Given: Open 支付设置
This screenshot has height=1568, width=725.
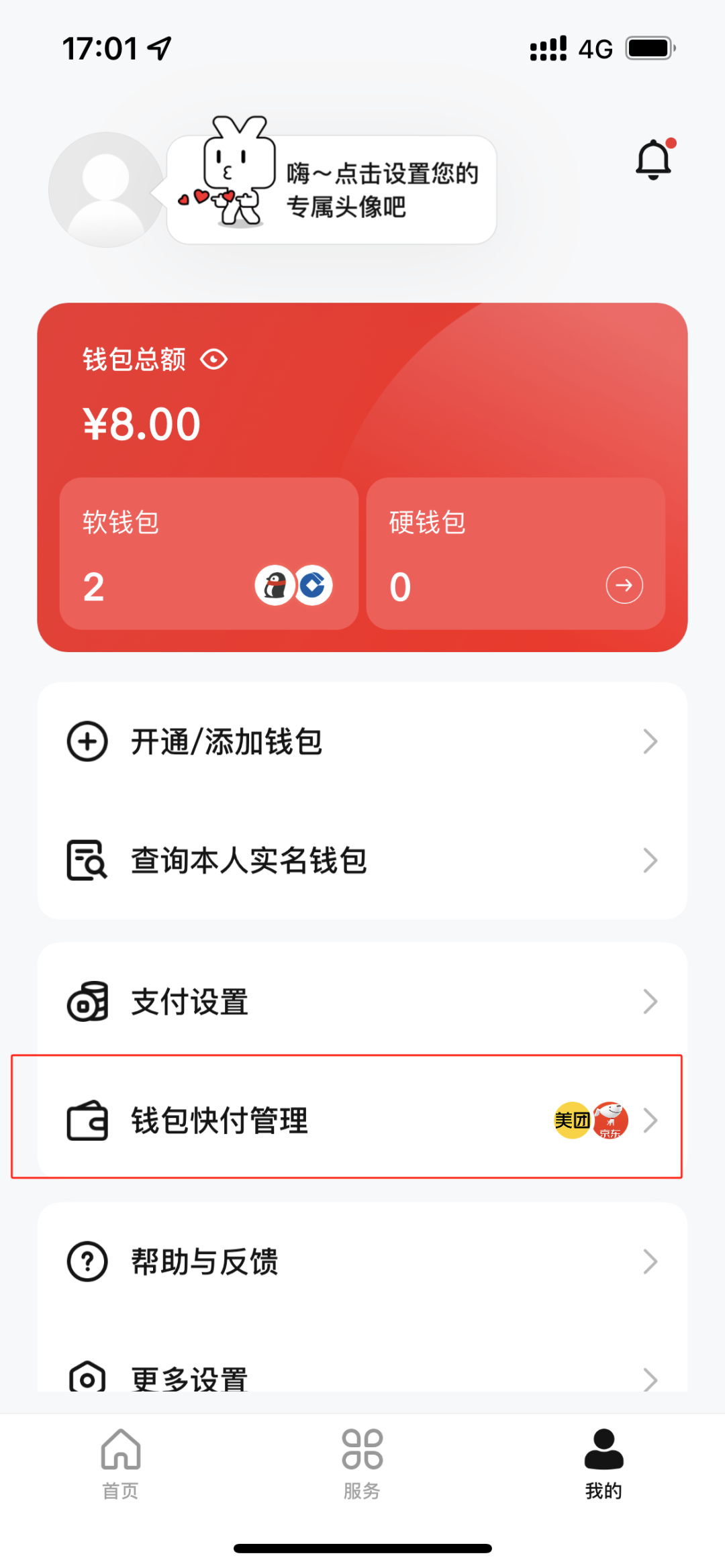Looking at the screenshot, I should [x=362, y=1001].
